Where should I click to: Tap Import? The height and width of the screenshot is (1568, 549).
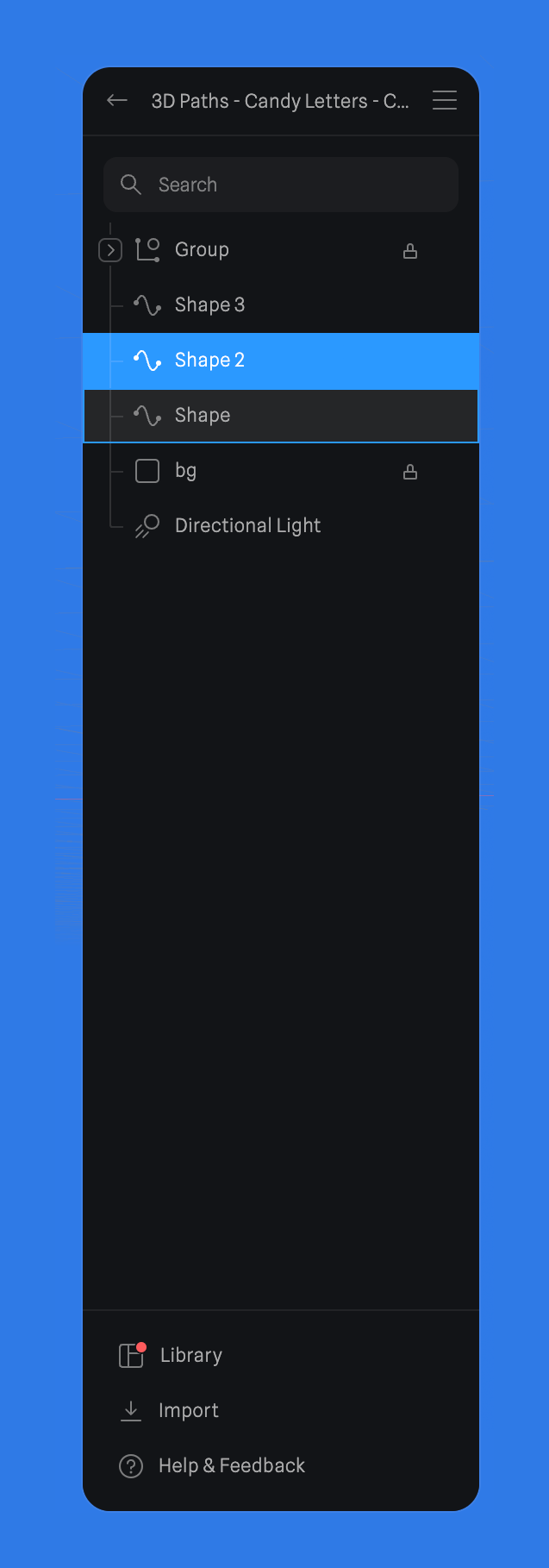(188, 1411)
